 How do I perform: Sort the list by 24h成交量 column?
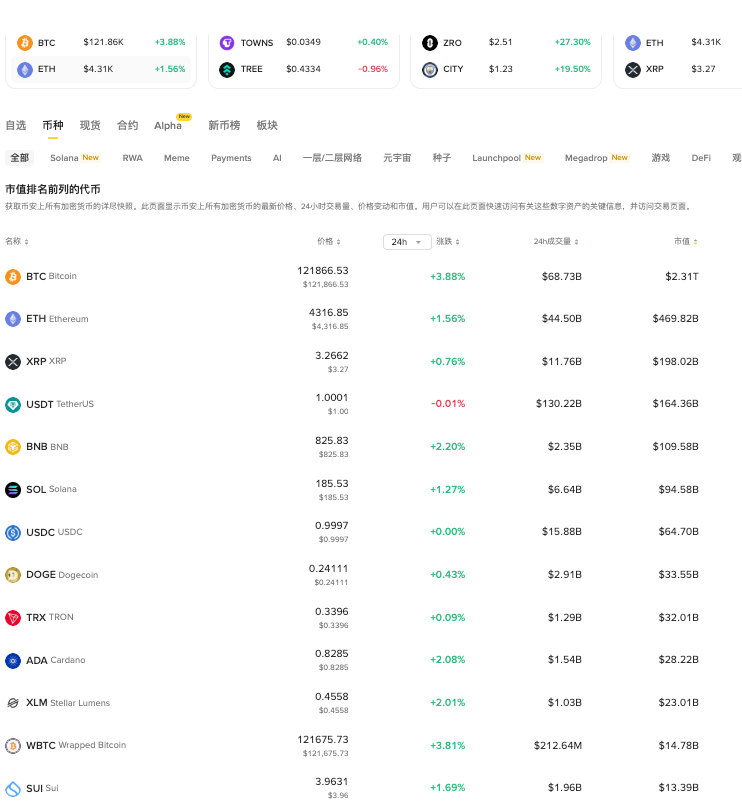pyautogui.click(x=555, y=242)
